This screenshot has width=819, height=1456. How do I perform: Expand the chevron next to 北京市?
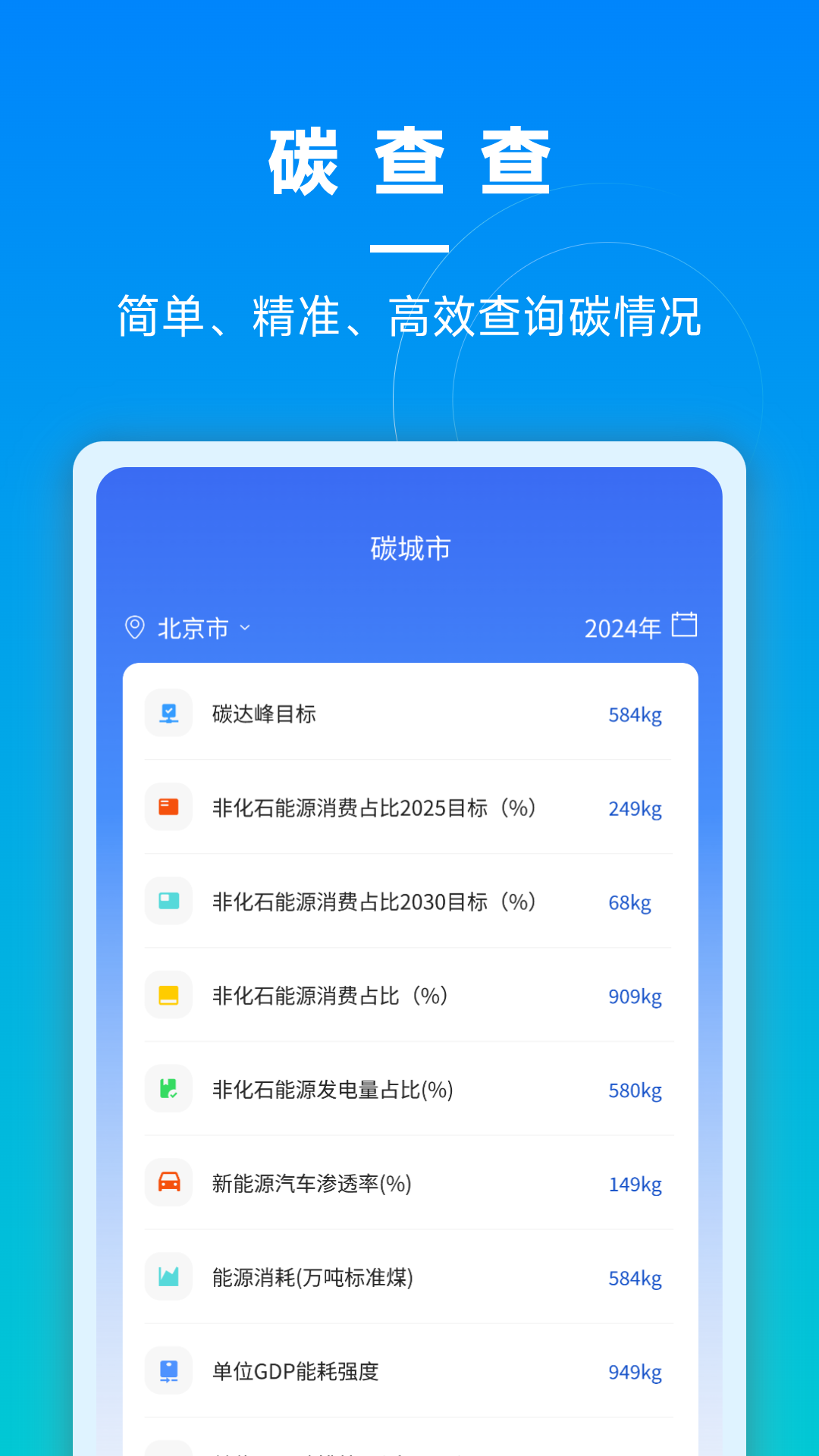click(244, 629)
